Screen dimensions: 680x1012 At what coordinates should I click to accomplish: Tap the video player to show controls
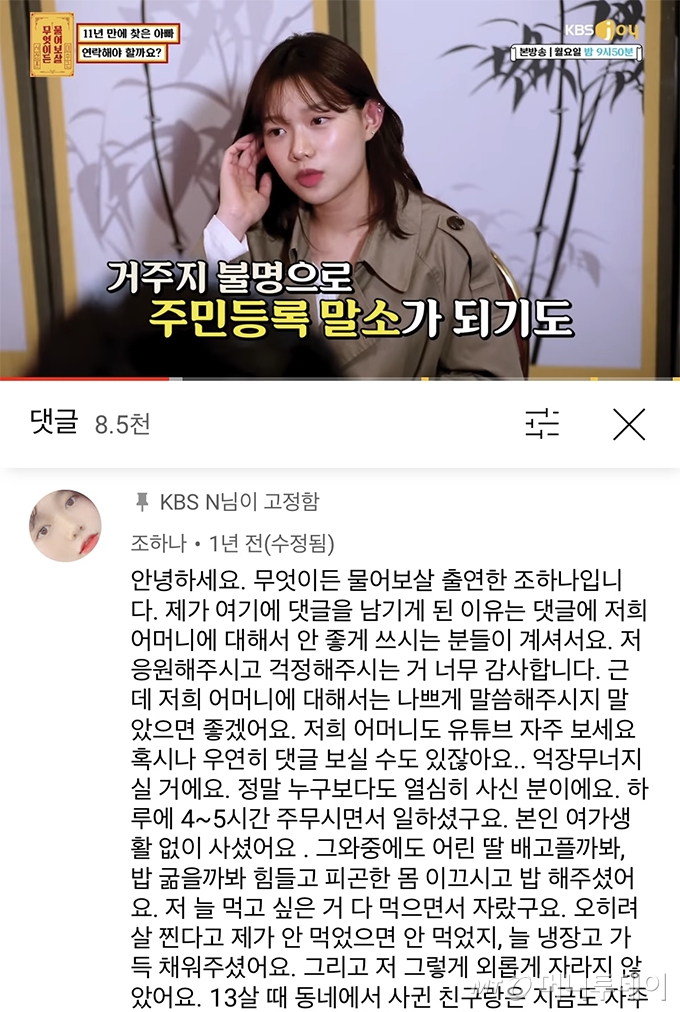pyautogui.click(x=340, y=190)
